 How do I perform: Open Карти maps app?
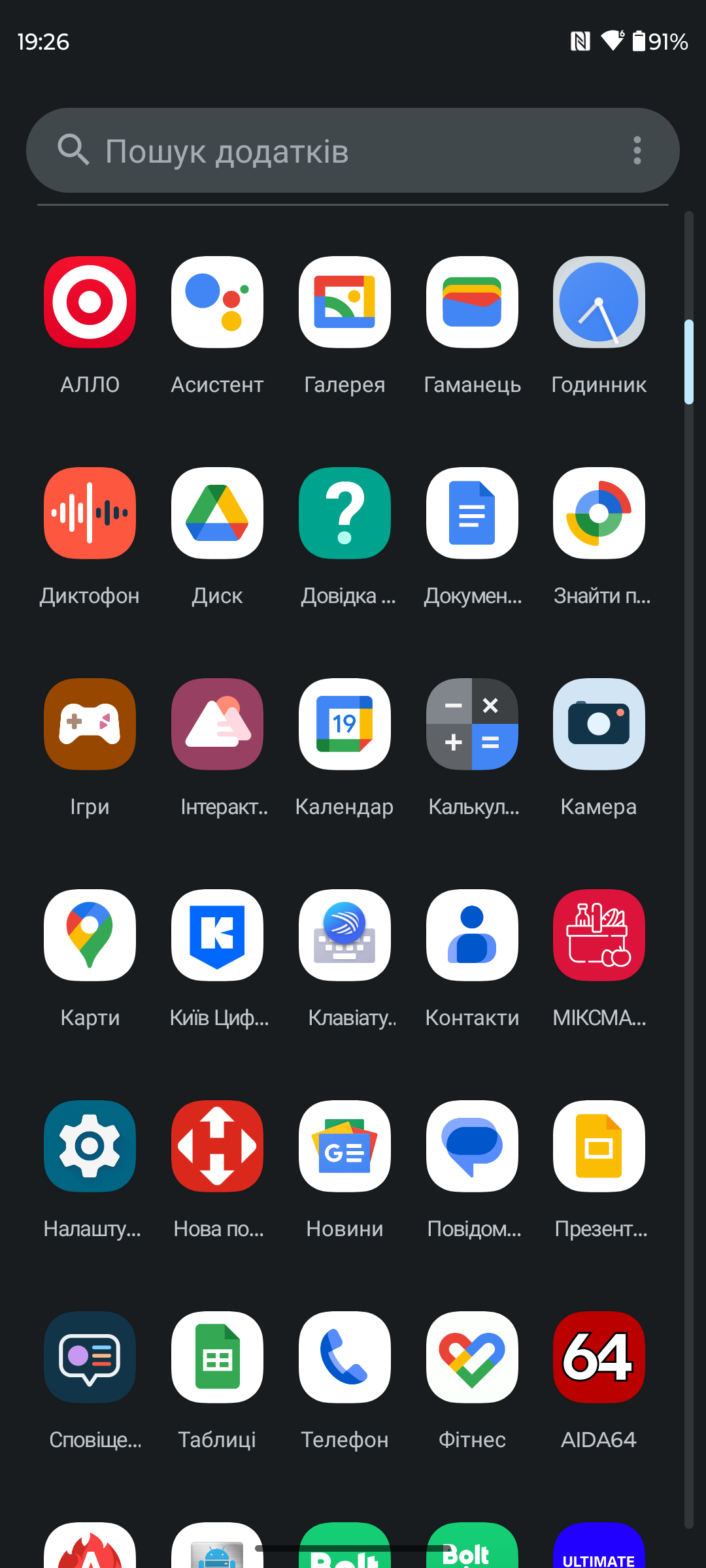pos(90,936)
